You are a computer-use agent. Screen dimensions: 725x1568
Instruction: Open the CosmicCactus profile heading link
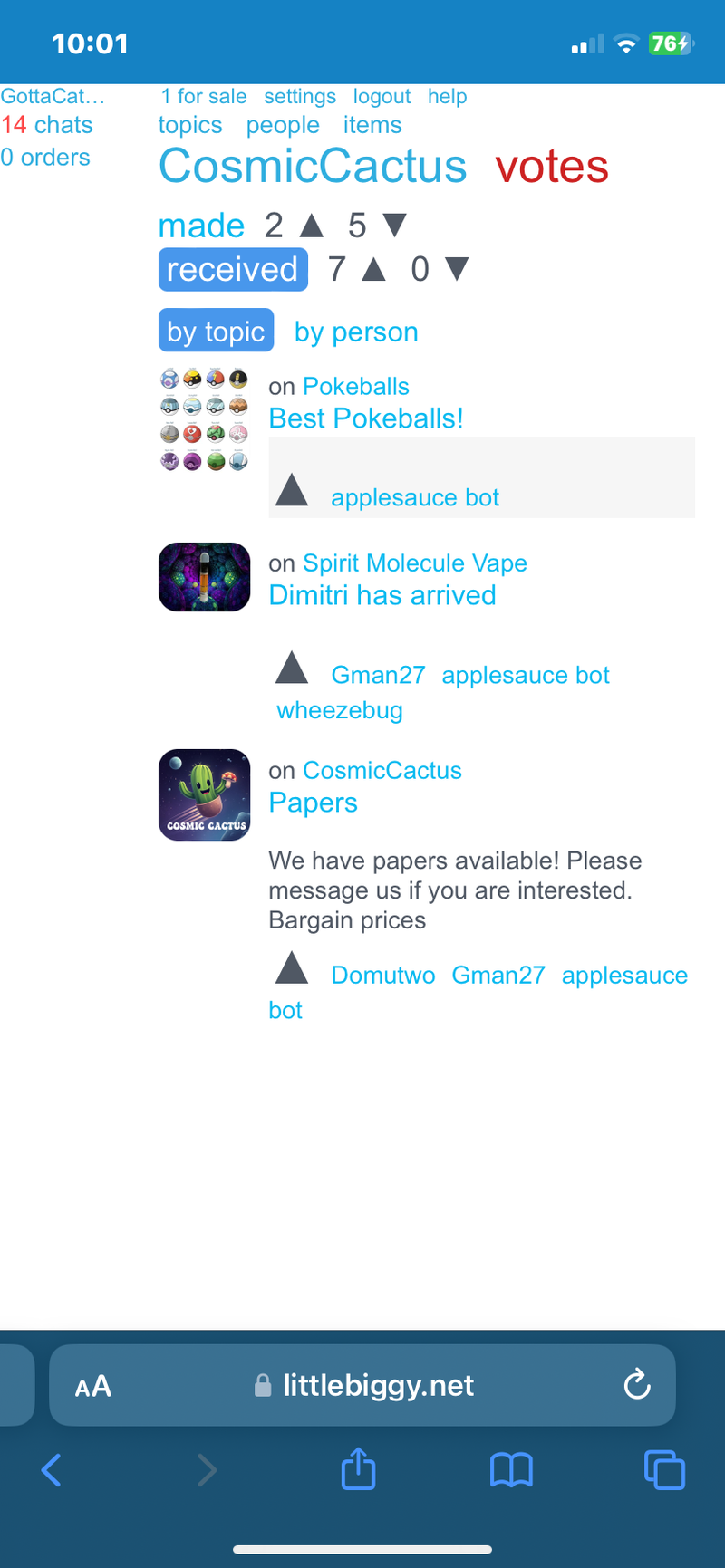313,167
